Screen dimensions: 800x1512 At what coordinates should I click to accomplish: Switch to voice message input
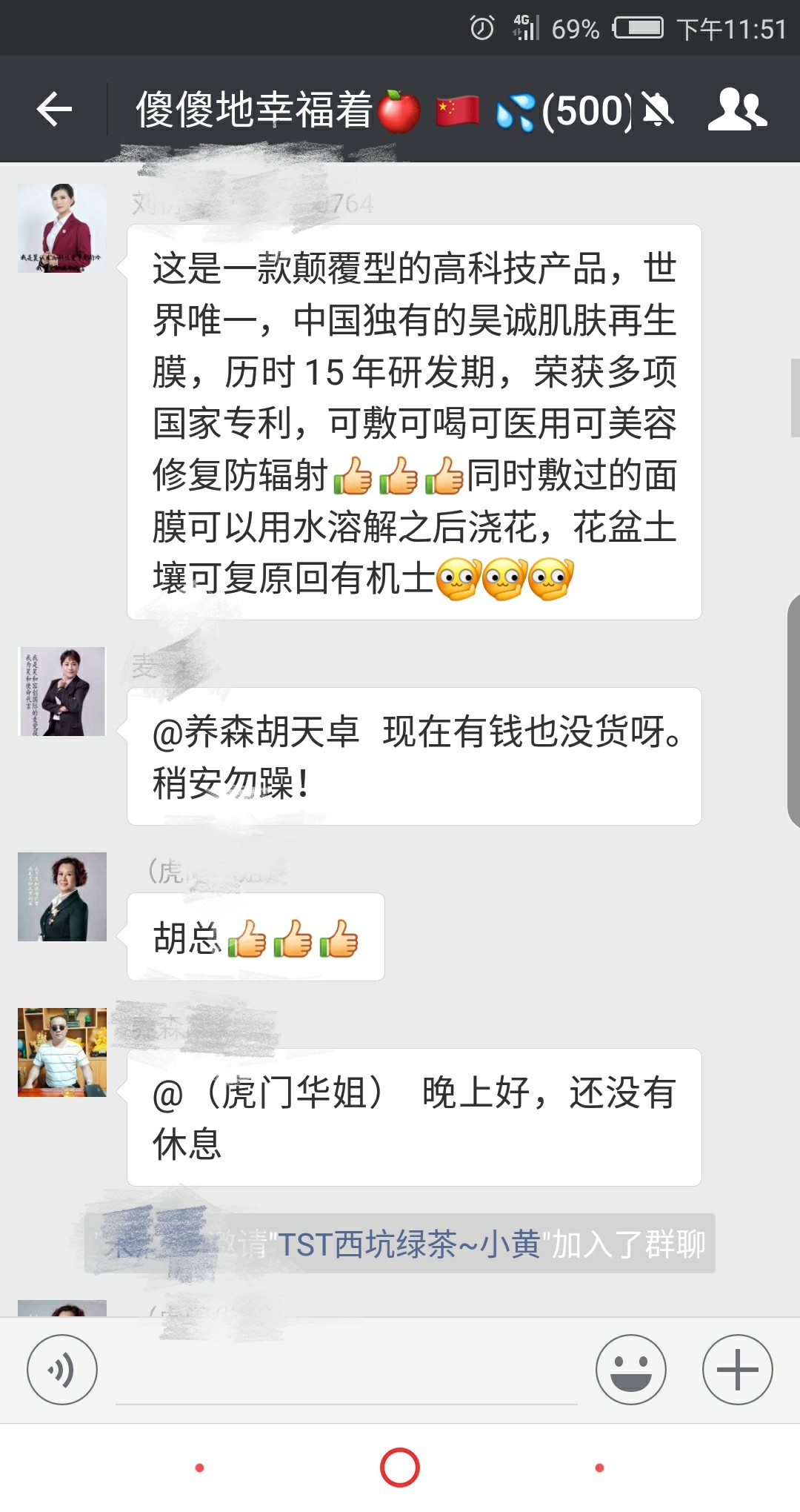pos(62,1369)
